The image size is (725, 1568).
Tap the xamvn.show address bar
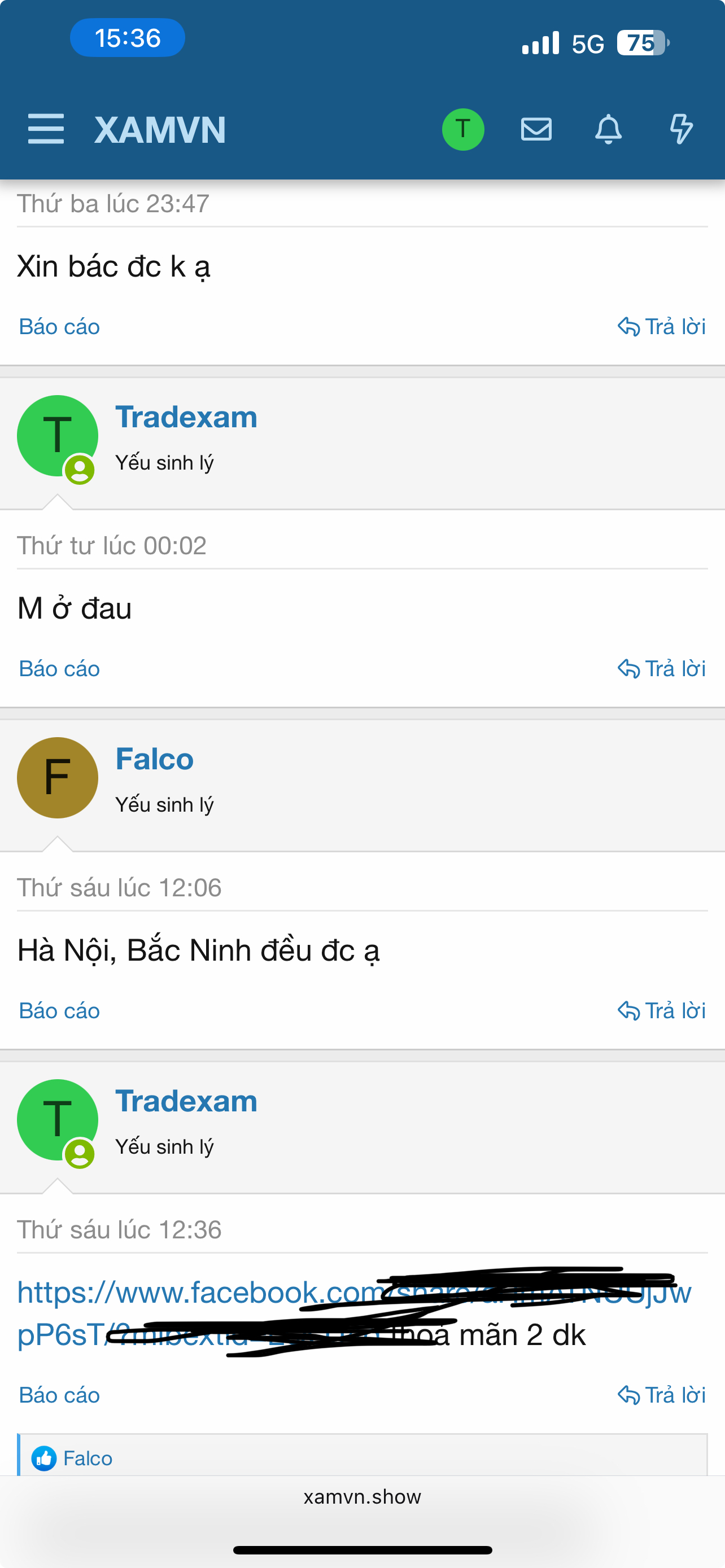[x=362, y=1497]
